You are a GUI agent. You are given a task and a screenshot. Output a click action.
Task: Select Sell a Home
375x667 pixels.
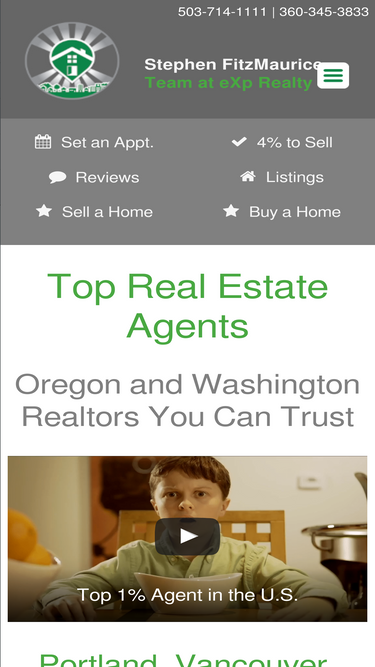pos(94,211)
